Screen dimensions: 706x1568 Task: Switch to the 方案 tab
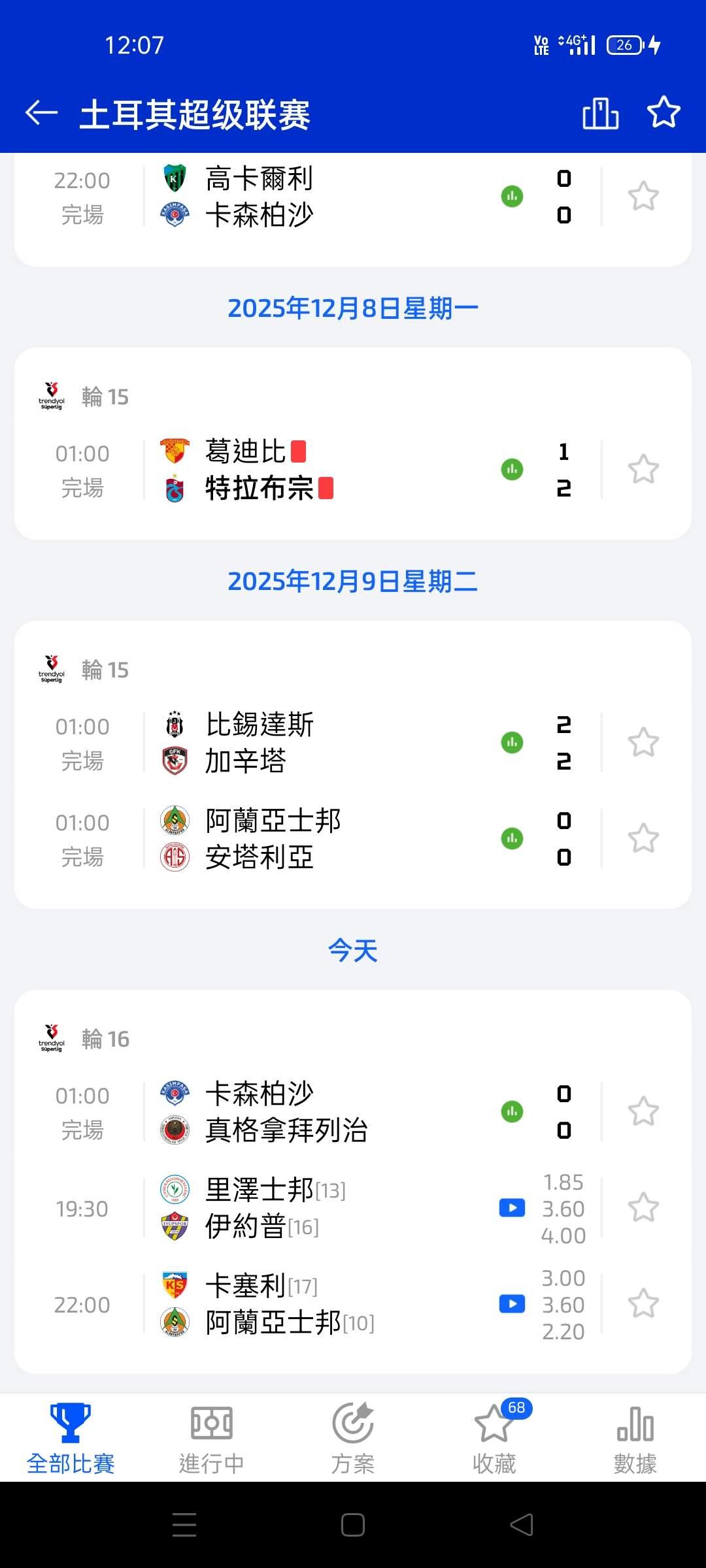(352, 1439)
